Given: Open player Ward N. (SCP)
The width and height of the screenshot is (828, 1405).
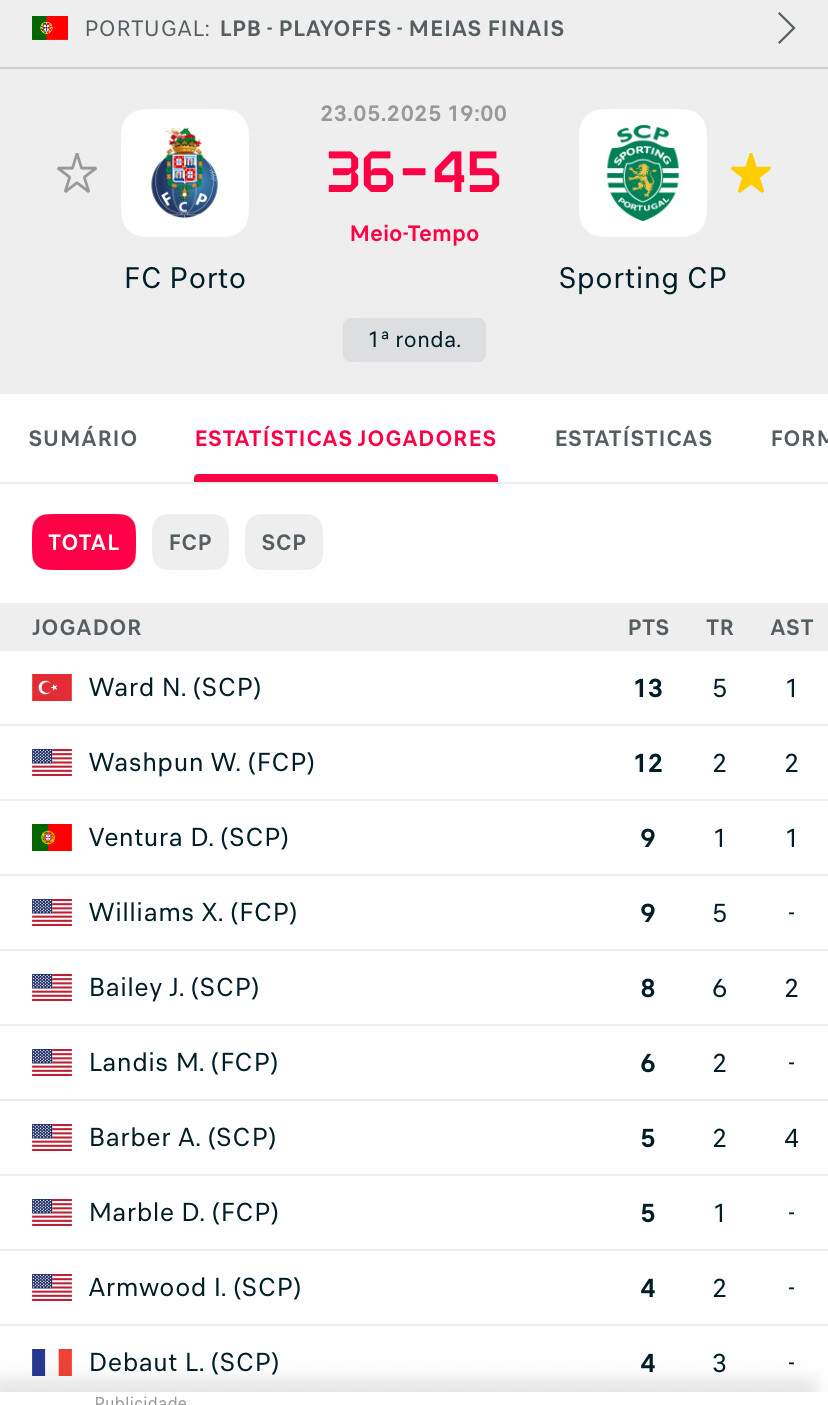Looking at the screenshot, I should click(175, 687).
